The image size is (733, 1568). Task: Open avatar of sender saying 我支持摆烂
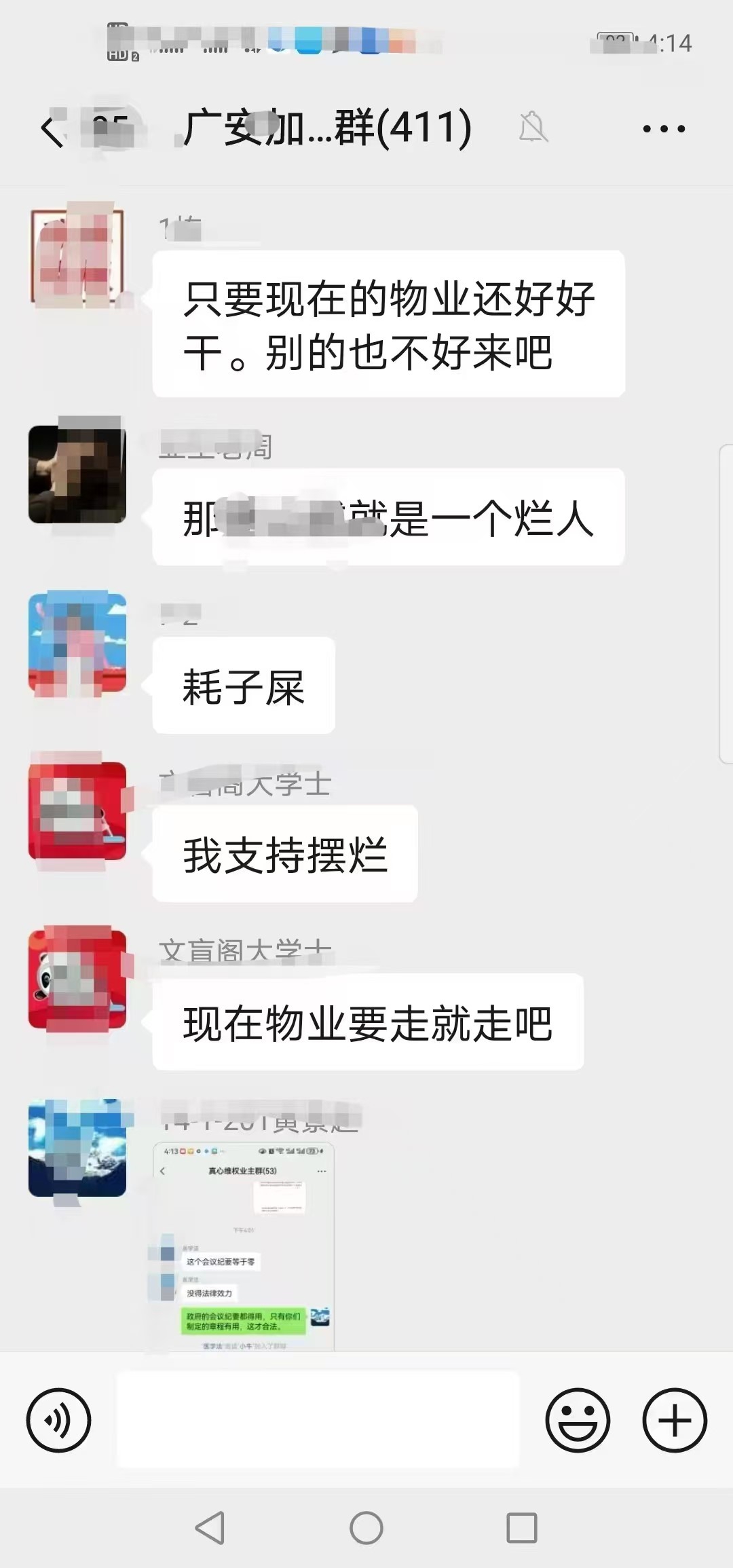(77, 811)
